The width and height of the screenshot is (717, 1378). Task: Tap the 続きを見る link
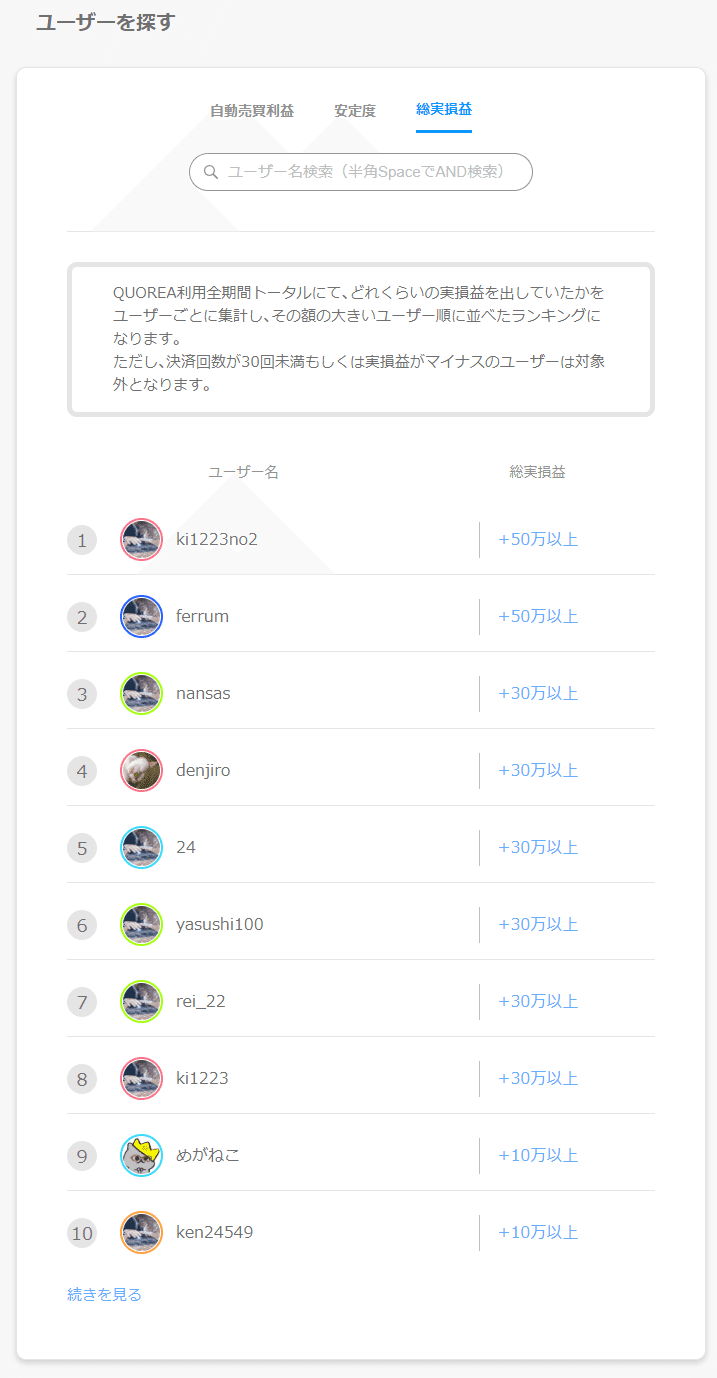pos(105,1295)
